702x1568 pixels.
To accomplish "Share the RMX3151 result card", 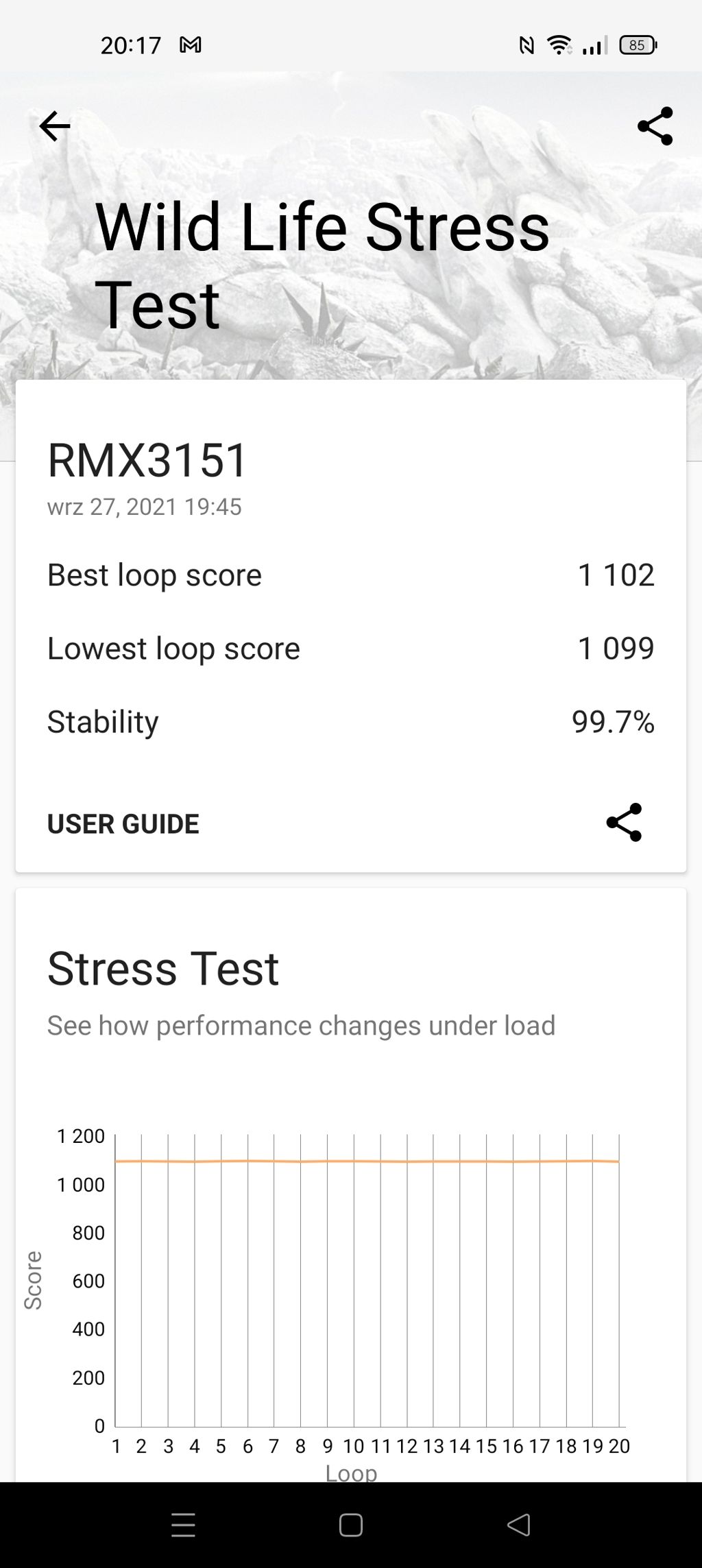I will click(x=624, y=822).
